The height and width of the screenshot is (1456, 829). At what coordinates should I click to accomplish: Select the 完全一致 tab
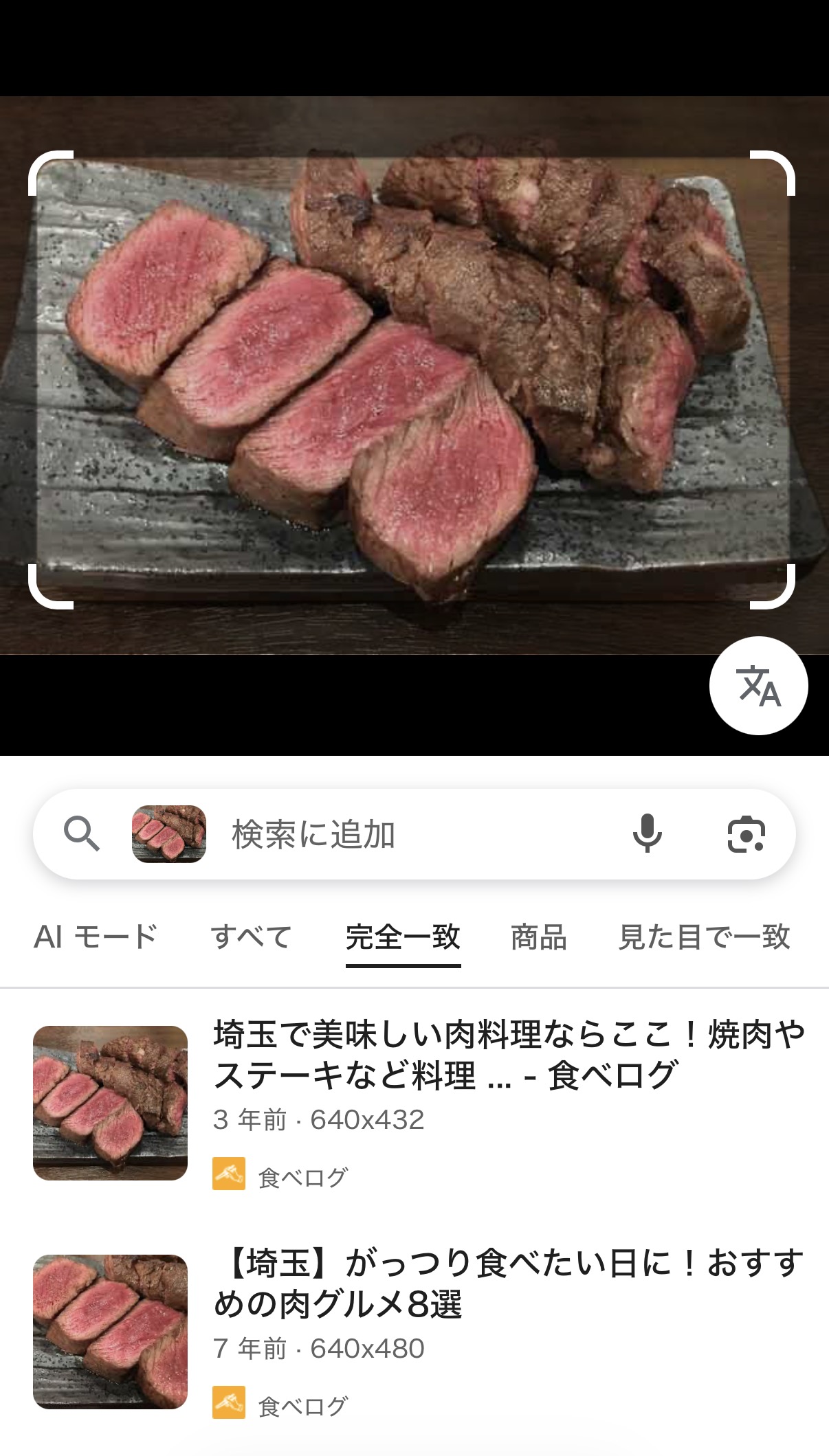pyautogui.click(x=403, y=937)
